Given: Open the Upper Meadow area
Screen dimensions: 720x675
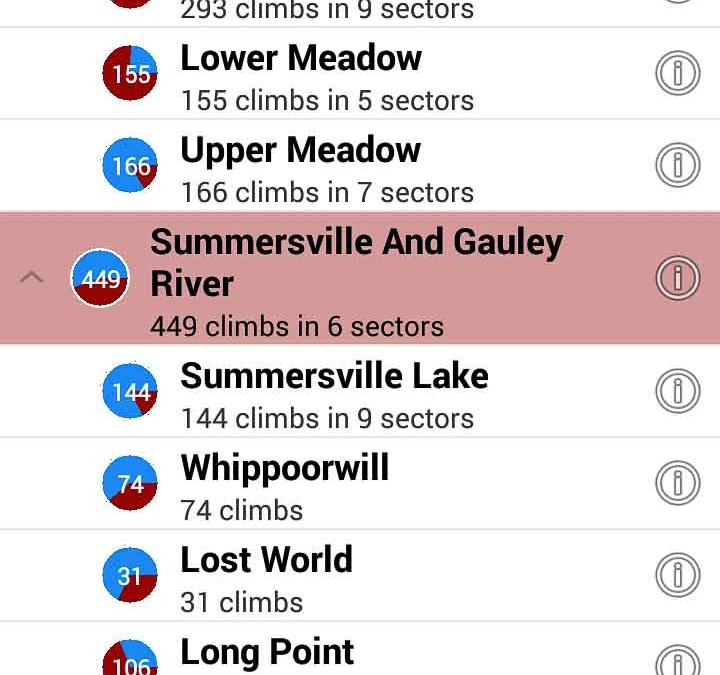Looking at the screenshot, I should (300, 167).
